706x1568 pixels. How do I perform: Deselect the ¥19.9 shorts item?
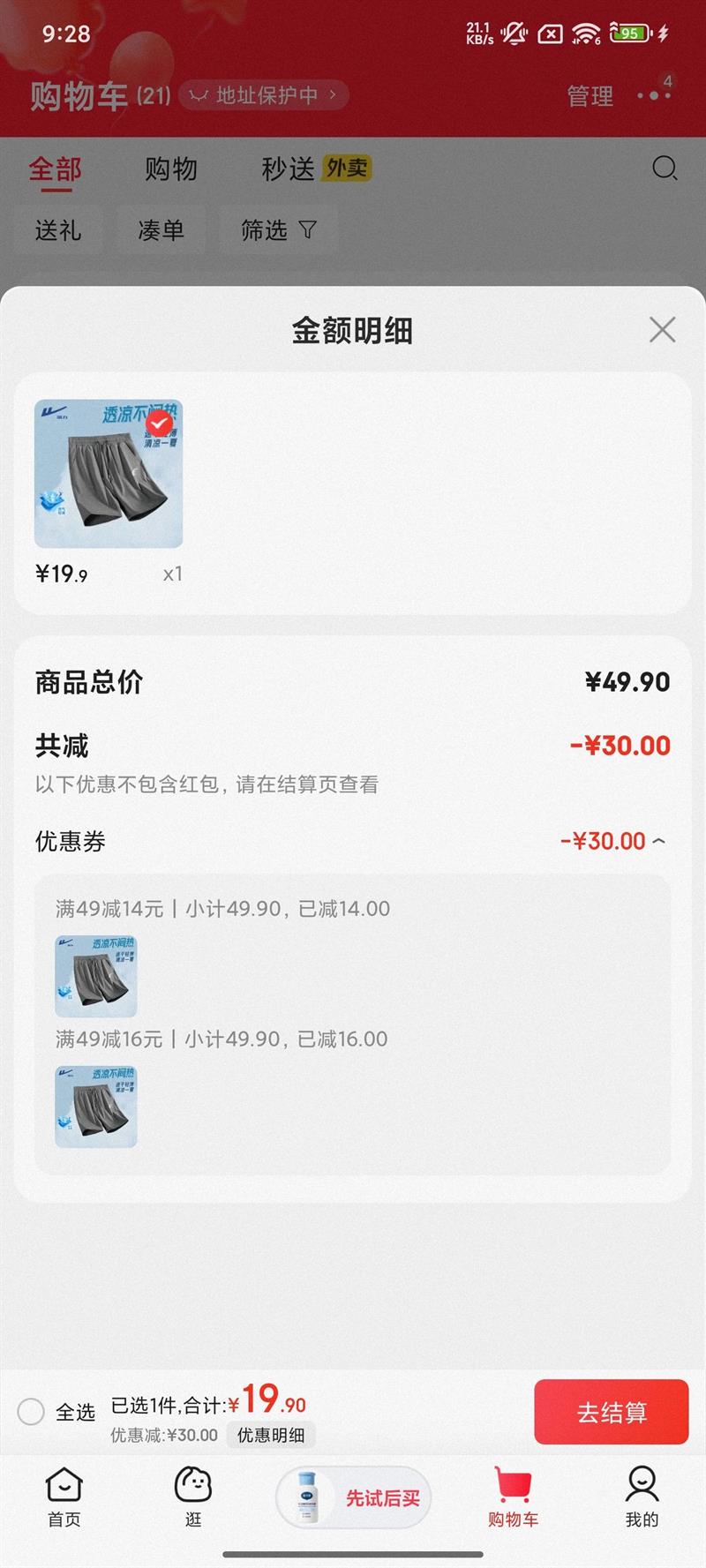click(159, 424)
